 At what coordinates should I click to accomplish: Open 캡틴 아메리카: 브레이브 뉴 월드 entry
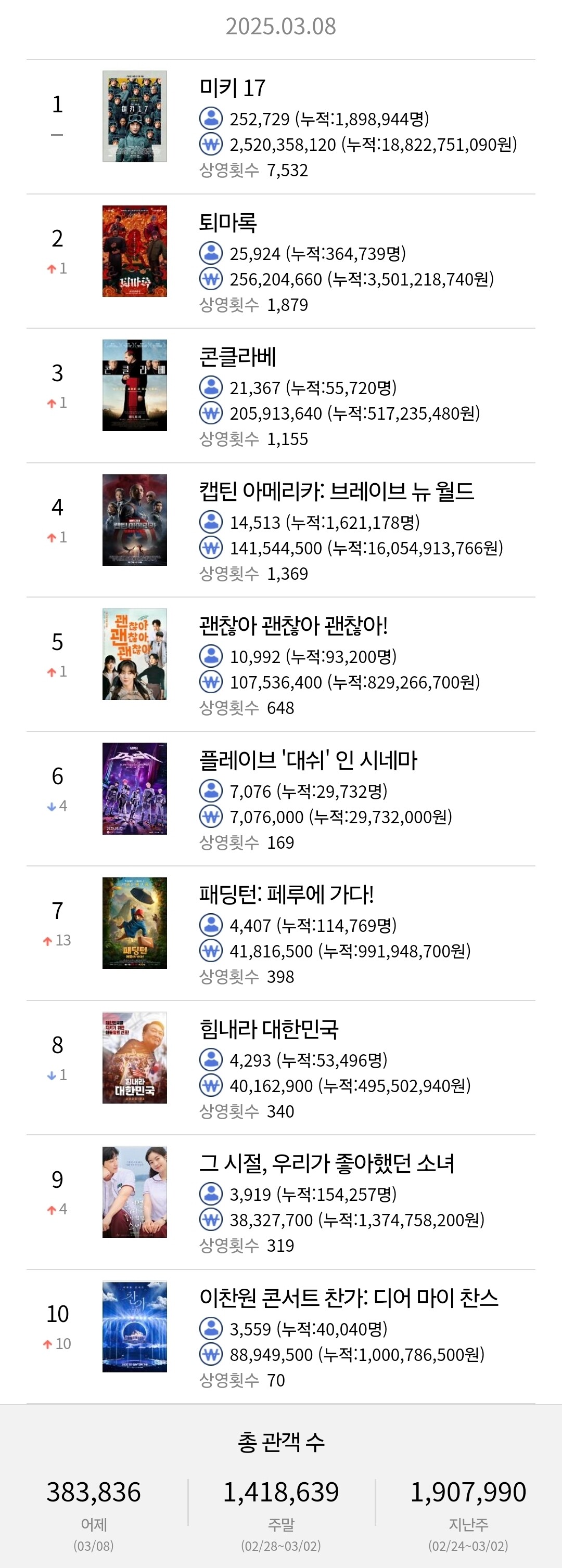point(280,530)
